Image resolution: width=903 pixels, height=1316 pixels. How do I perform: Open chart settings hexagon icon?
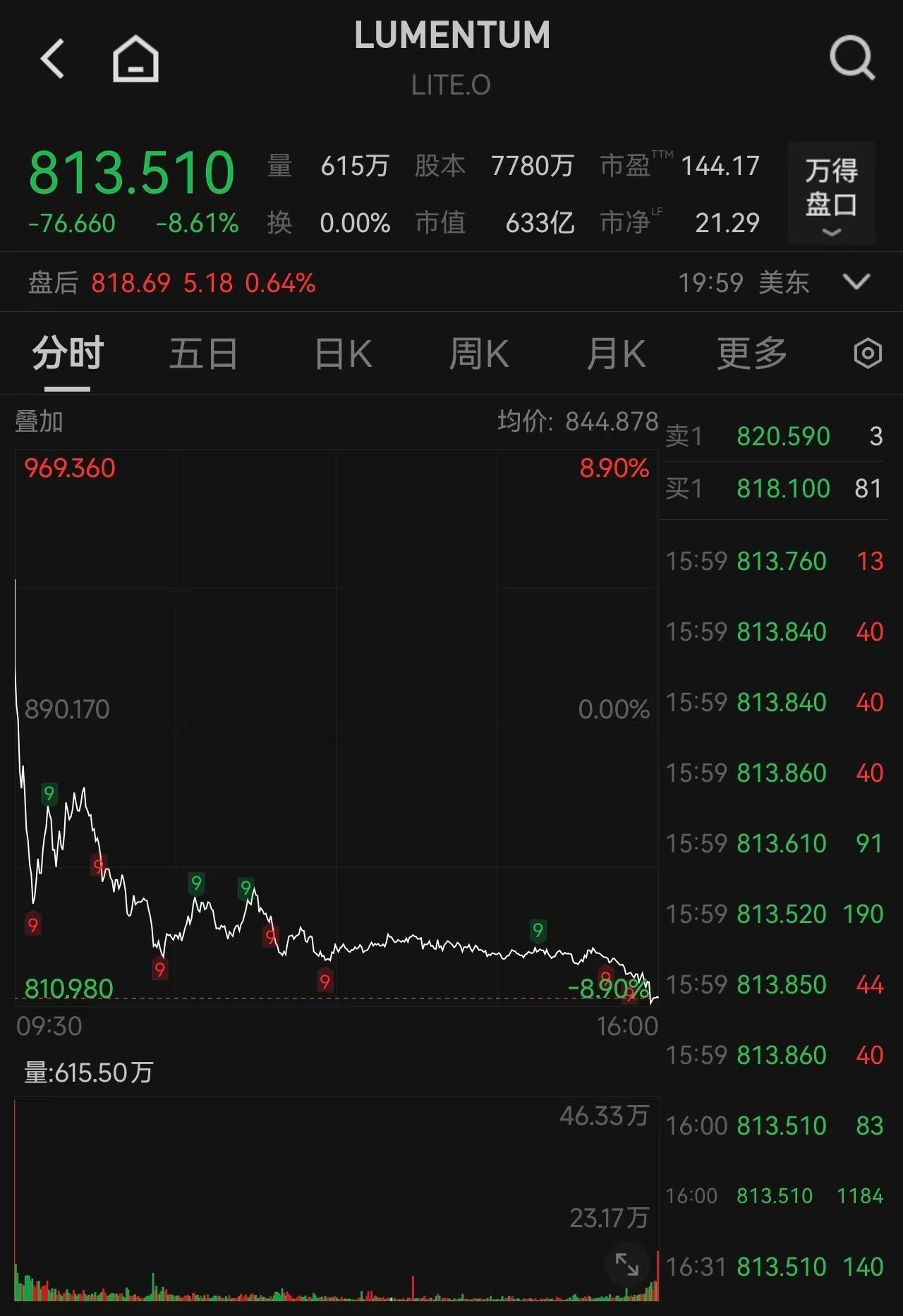pyautogui.click(x=868, y=354)
